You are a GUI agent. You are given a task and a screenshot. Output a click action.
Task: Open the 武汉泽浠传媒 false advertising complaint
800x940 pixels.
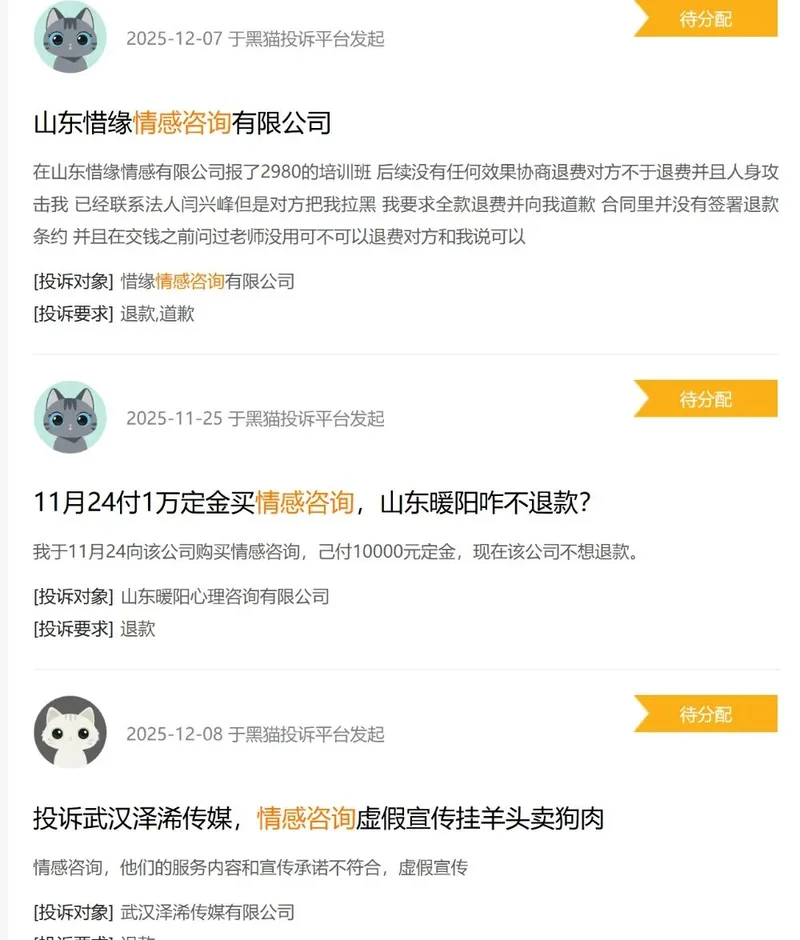coord(318,818)
